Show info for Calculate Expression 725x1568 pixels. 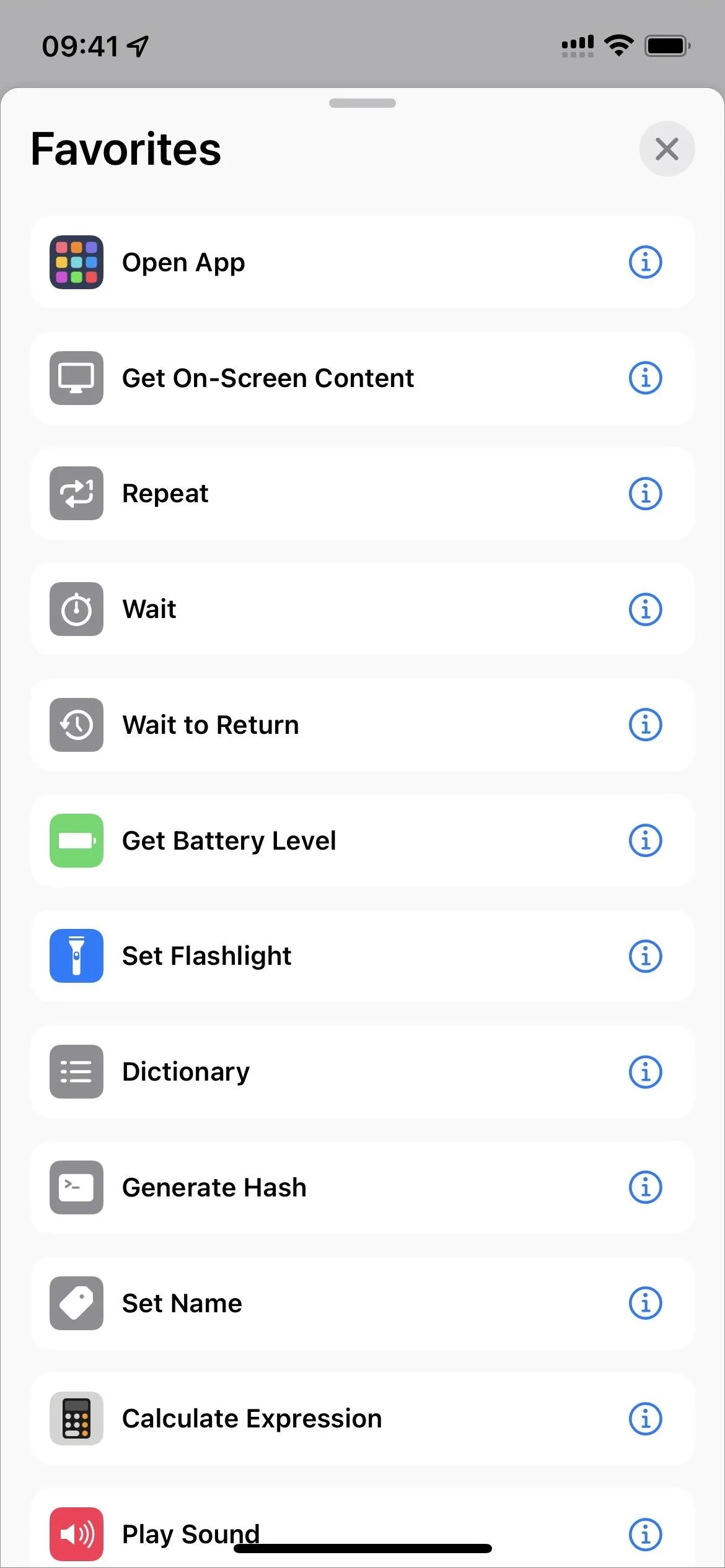(645, 1418)
